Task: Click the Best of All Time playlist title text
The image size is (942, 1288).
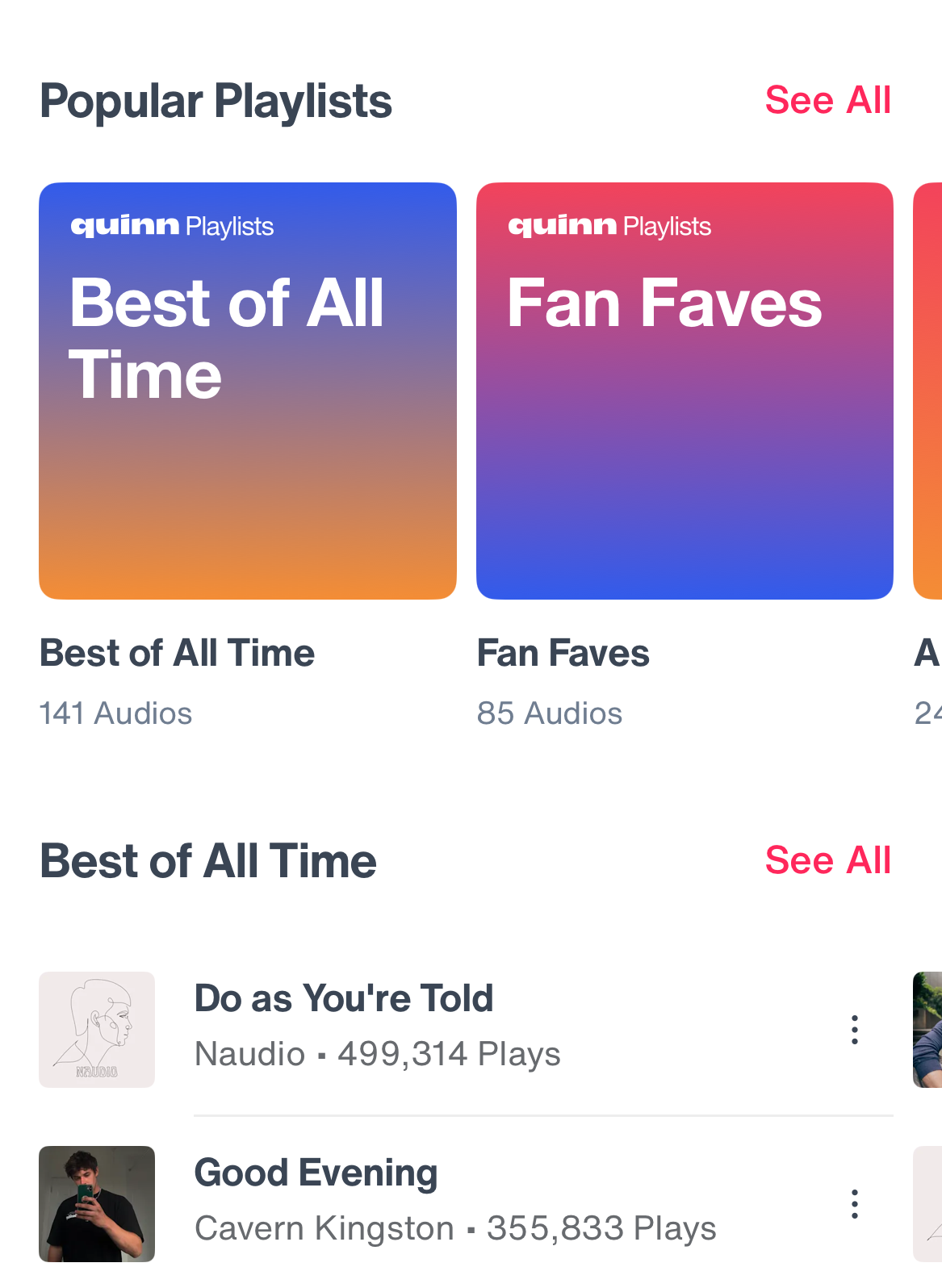Action: pyautogui.click(x=177, y=652)
